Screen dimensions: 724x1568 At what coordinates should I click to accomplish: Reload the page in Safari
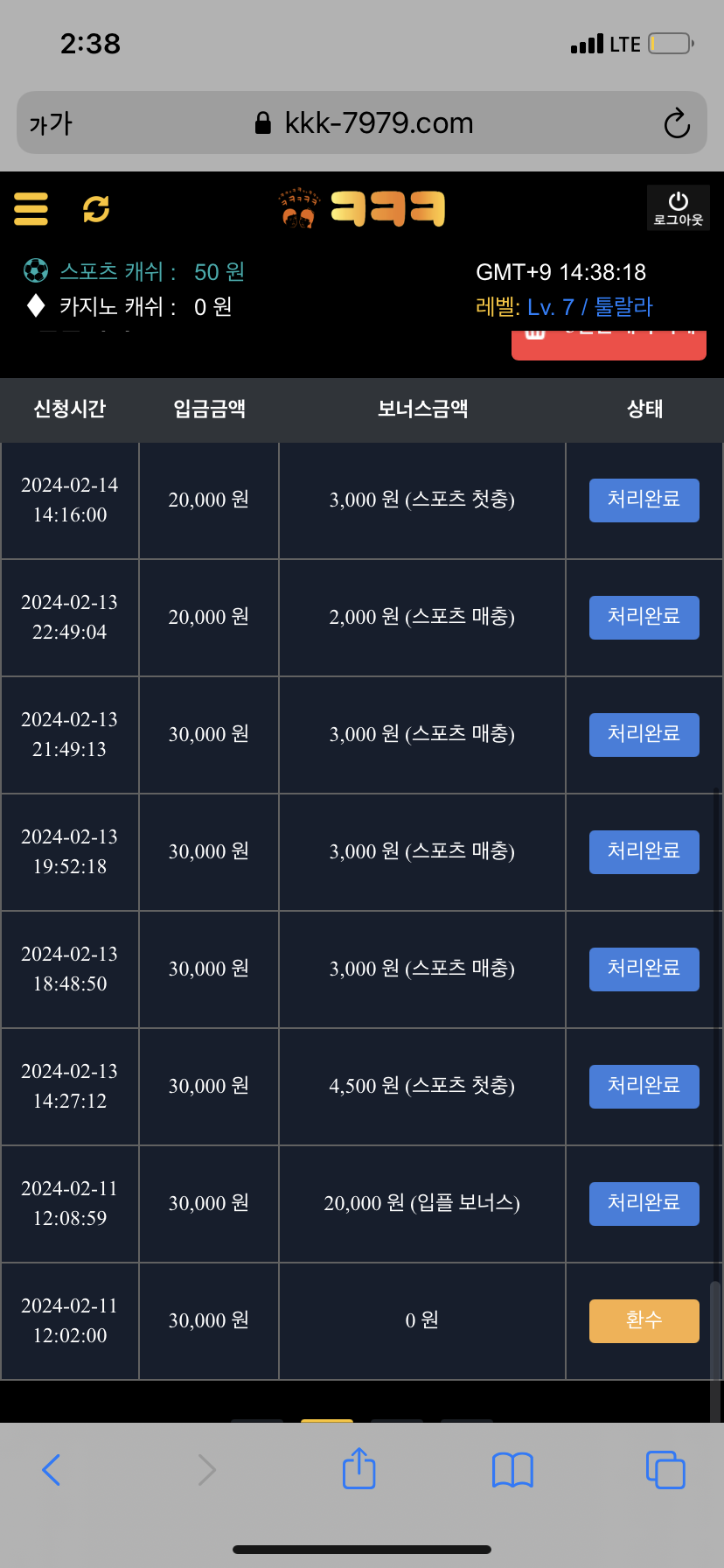click(x=676, y=123)
